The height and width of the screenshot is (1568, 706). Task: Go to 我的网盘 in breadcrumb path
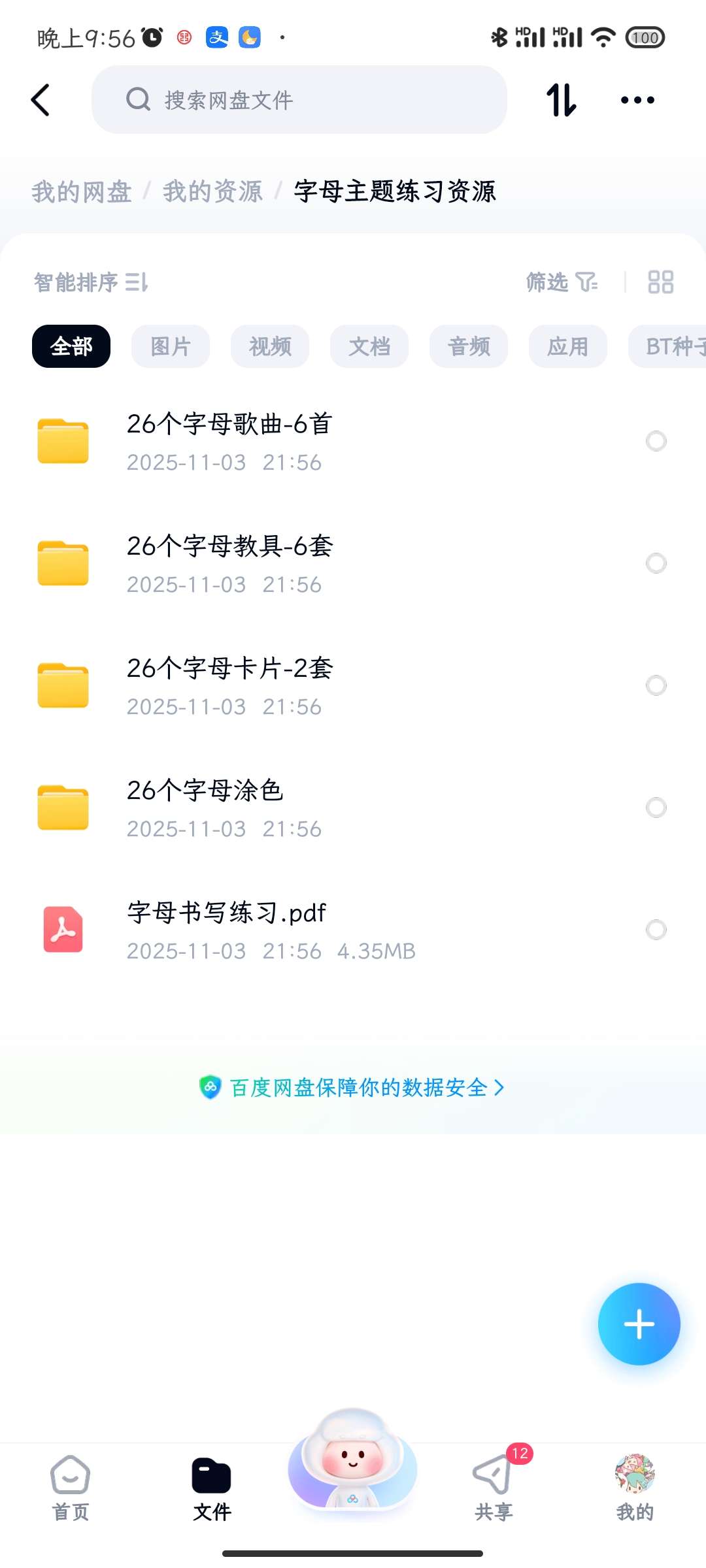tap(82, 191)
